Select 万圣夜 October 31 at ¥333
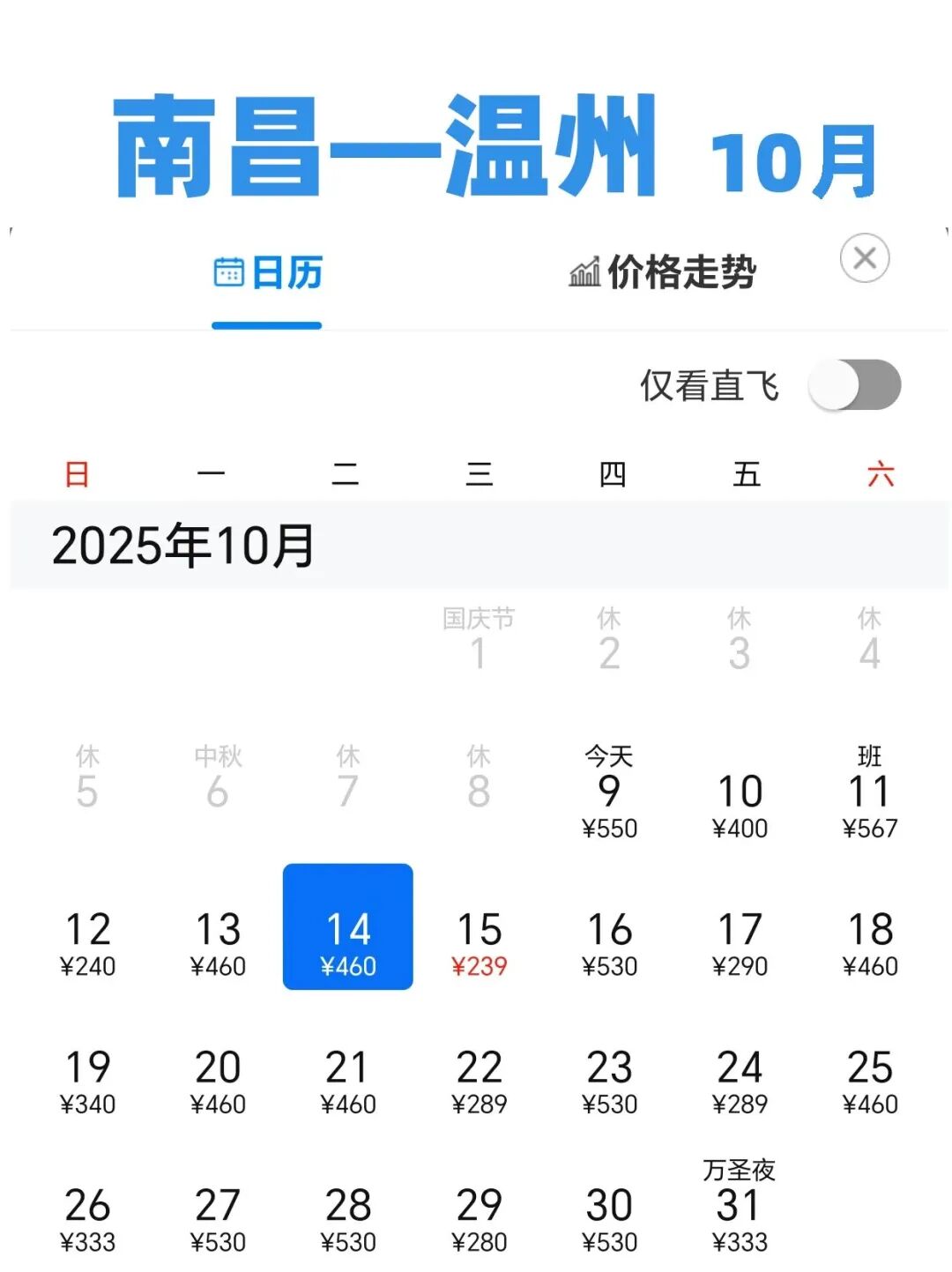 click(x=740, y=1209)
